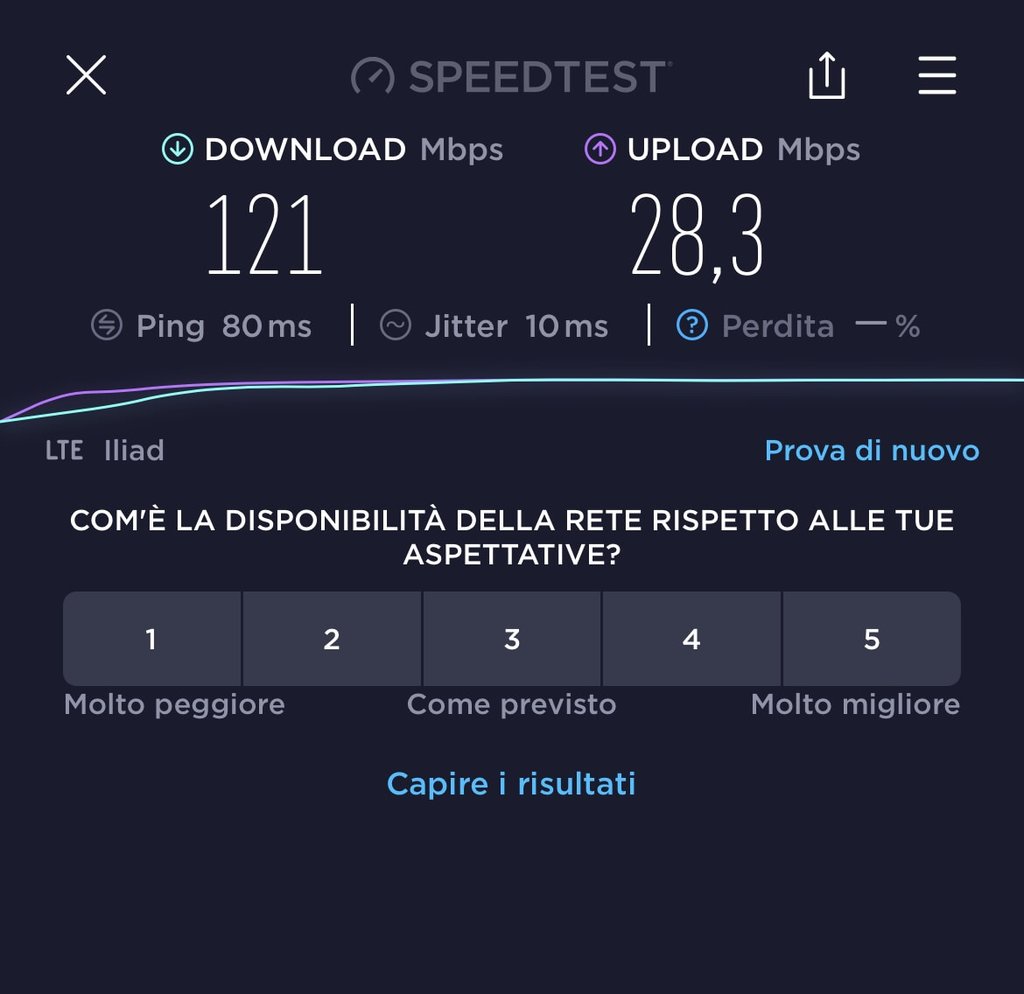Image resolution: width=1024 pixels, height=994 pixels.
Task: Tap the Perdita help question mark
Action: pos(692,326)
